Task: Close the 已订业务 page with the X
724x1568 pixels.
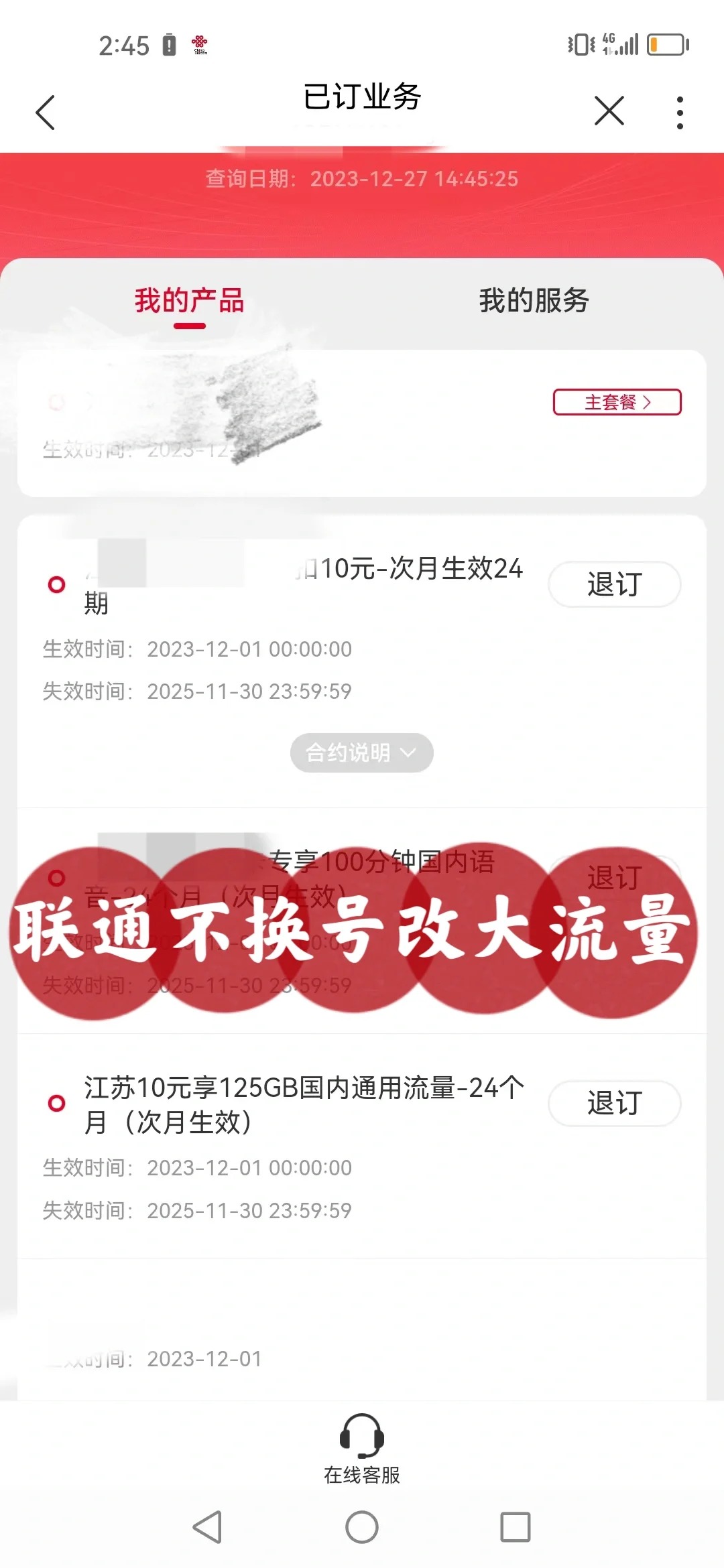Action: click(609, 111)
